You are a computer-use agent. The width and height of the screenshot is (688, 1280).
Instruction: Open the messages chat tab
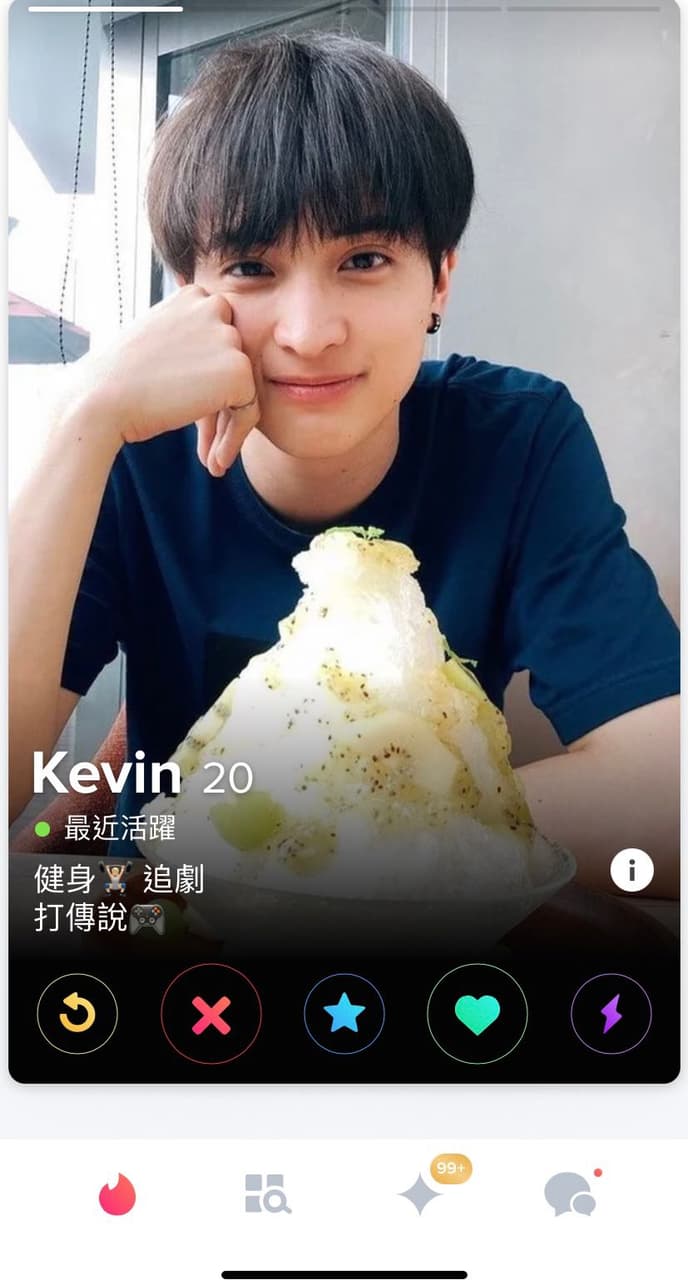coord(571,1194)
